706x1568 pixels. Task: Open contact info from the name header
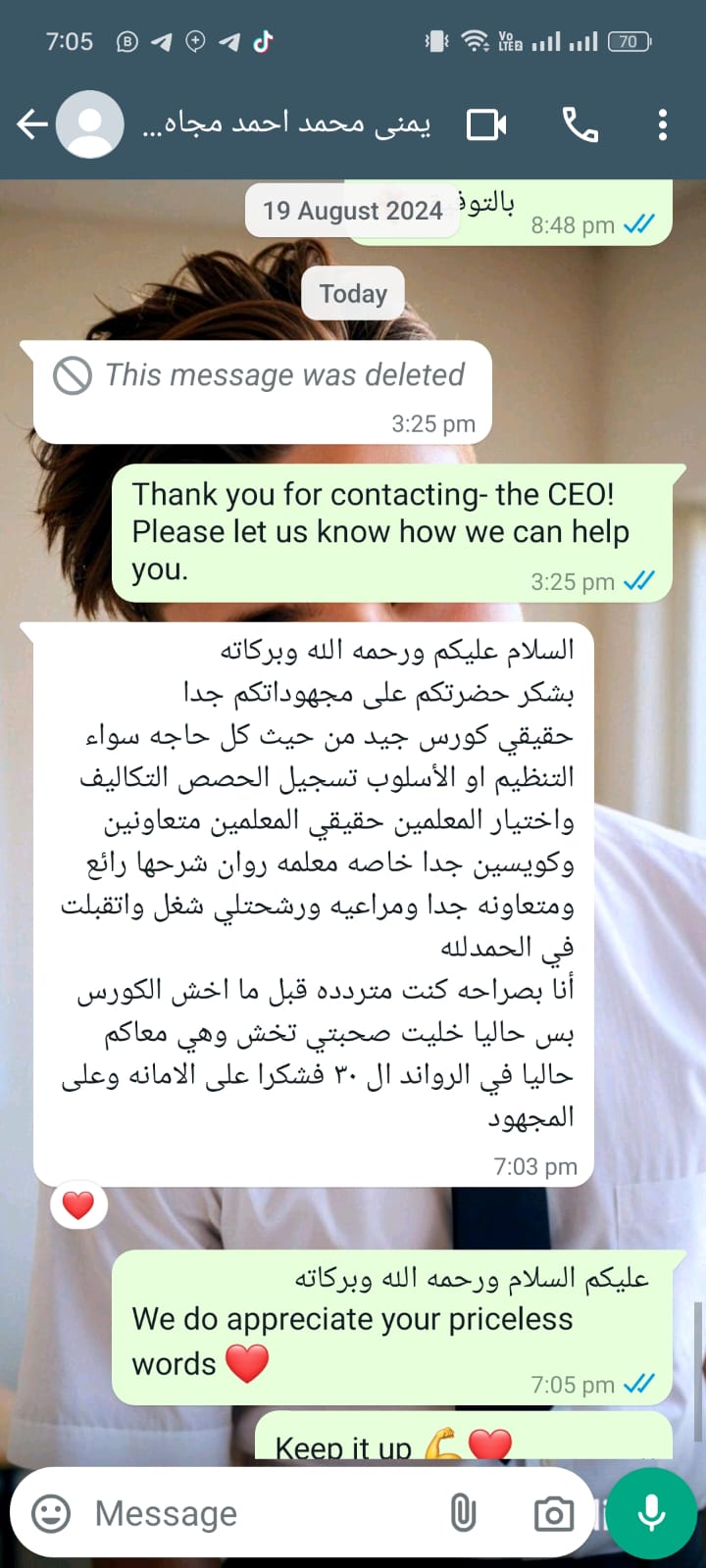pyautogui.click(x=286, y=124)
